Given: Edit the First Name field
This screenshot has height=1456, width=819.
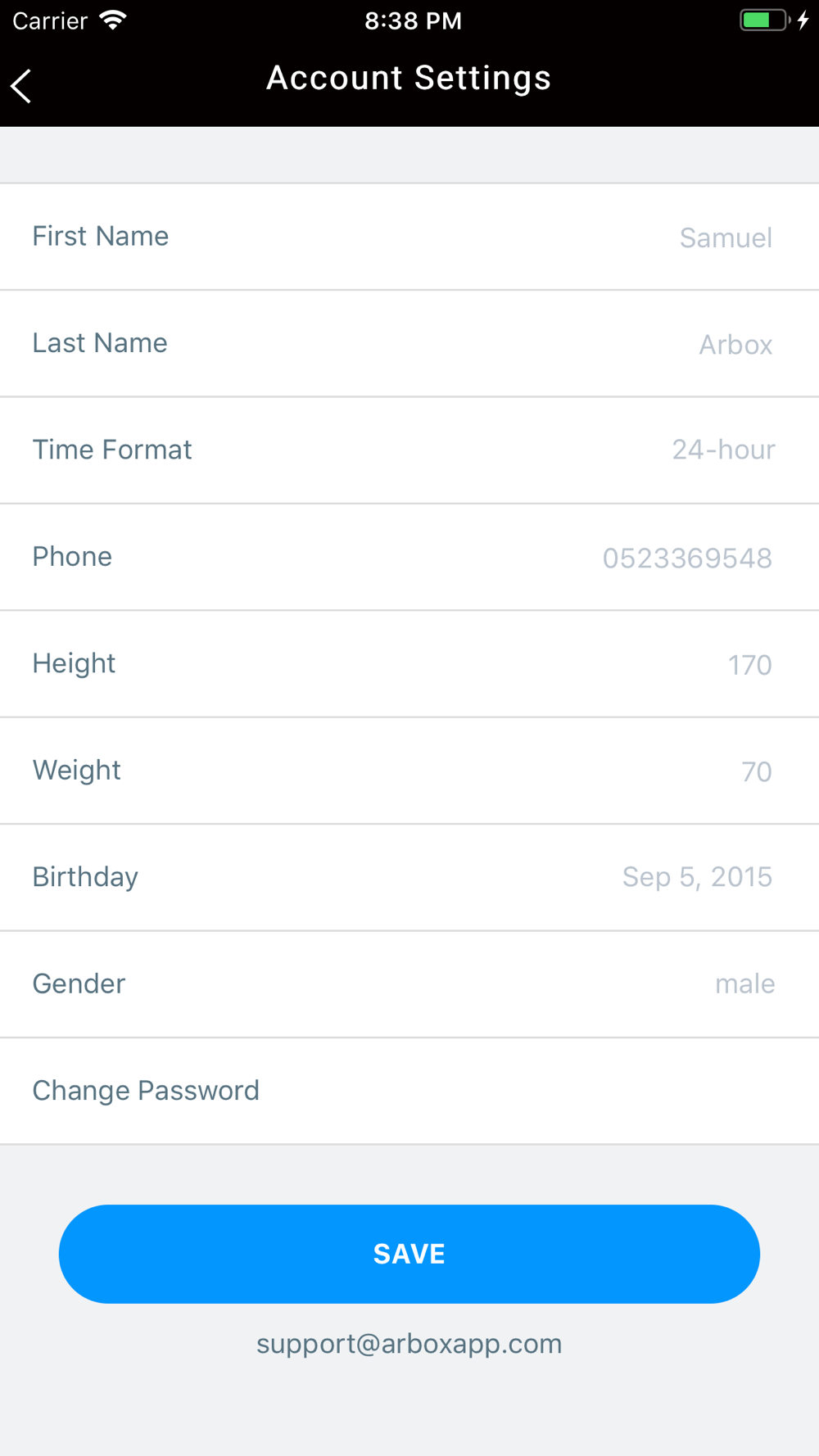Looking at the screenshot, I should (x=409, y=237).
